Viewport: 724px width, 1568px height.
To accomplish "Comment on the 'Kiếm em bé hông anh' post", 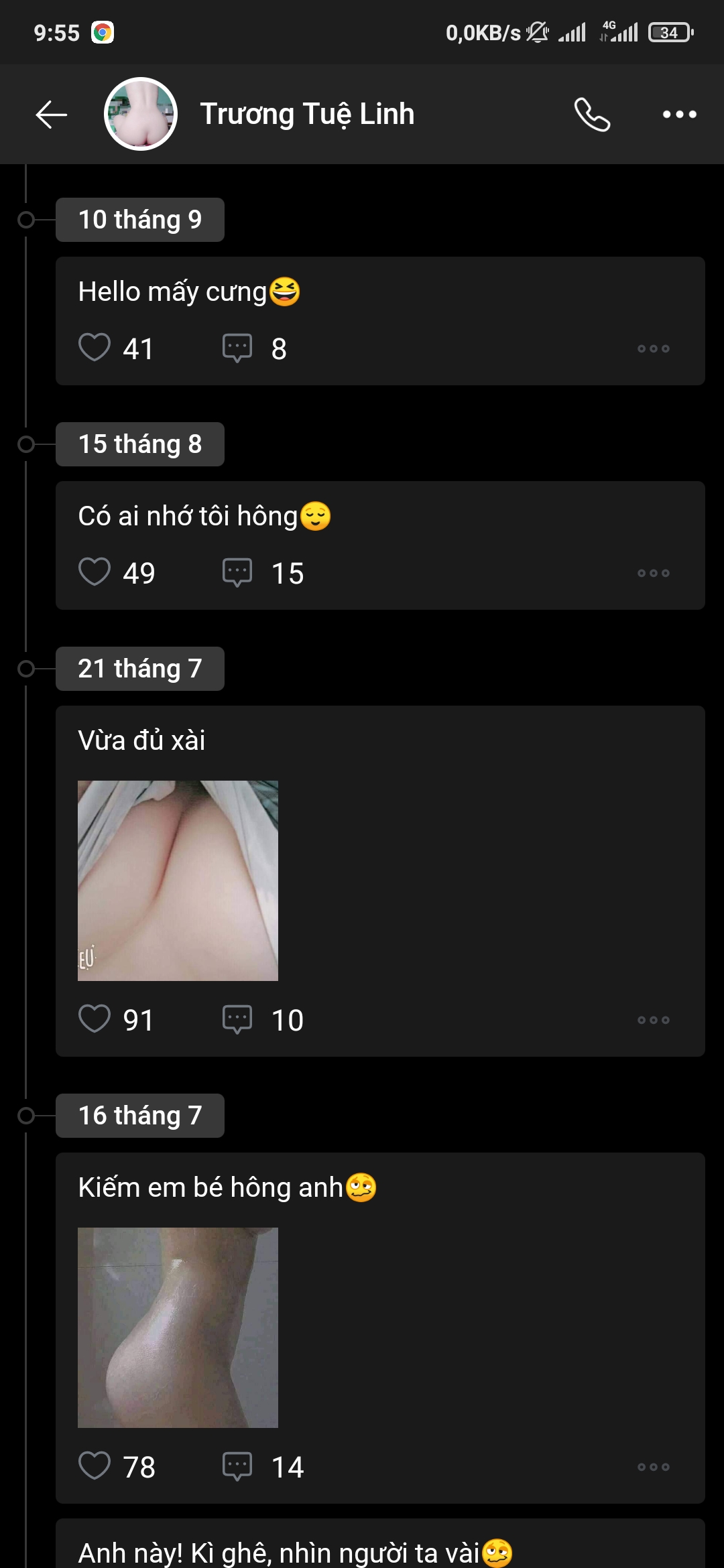I will (237, 1466).
